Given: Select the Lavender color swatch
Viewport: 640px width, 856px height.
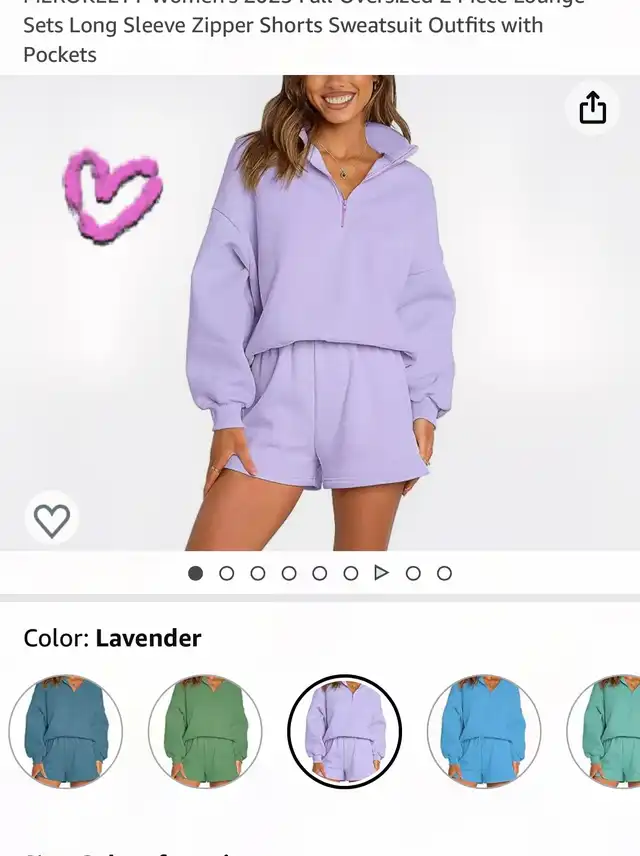Looking at the screenshot, I should tap(344, 731).
